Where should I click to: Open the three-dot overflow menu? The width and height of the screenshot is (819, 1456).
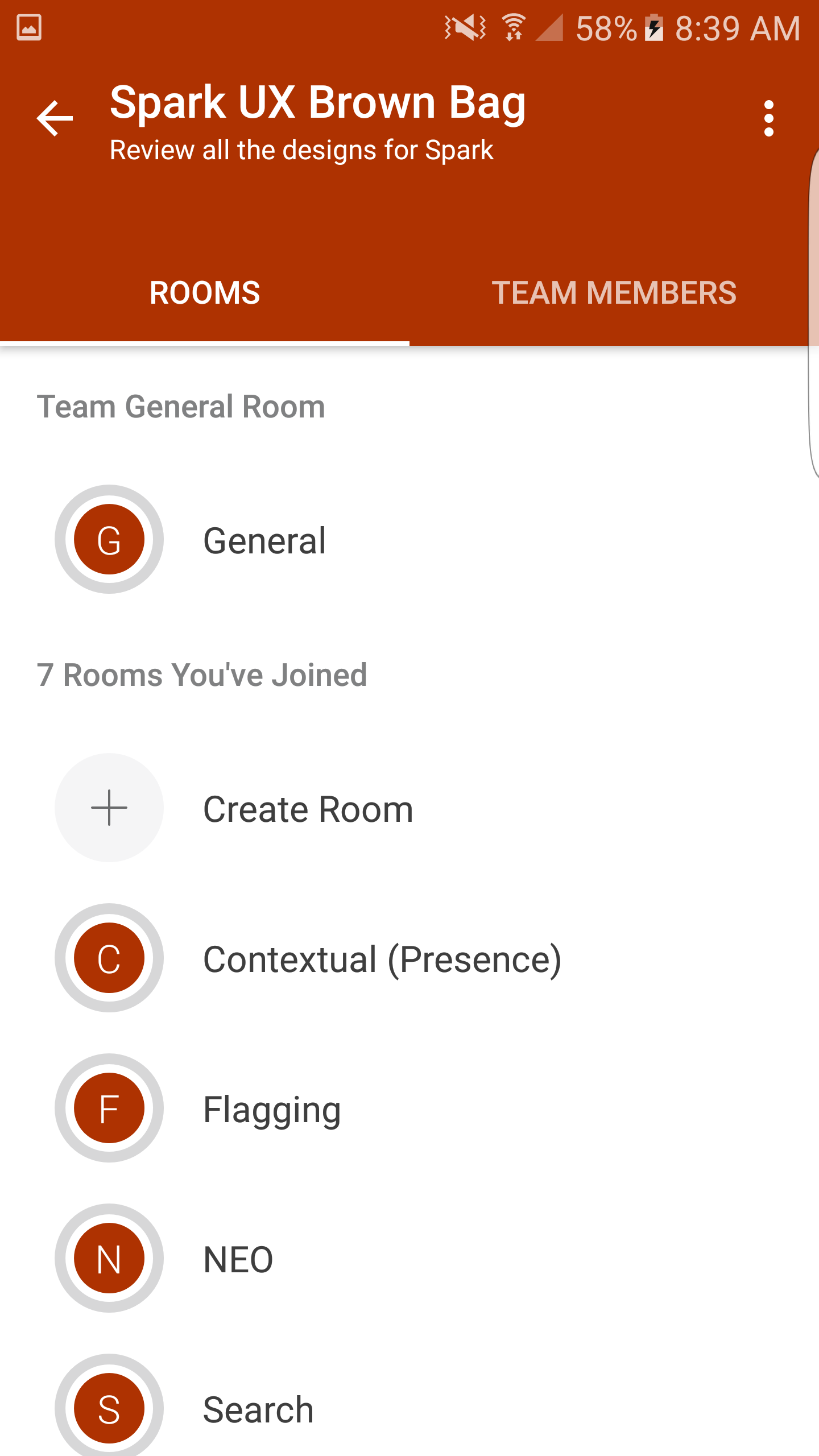(768, 118)
